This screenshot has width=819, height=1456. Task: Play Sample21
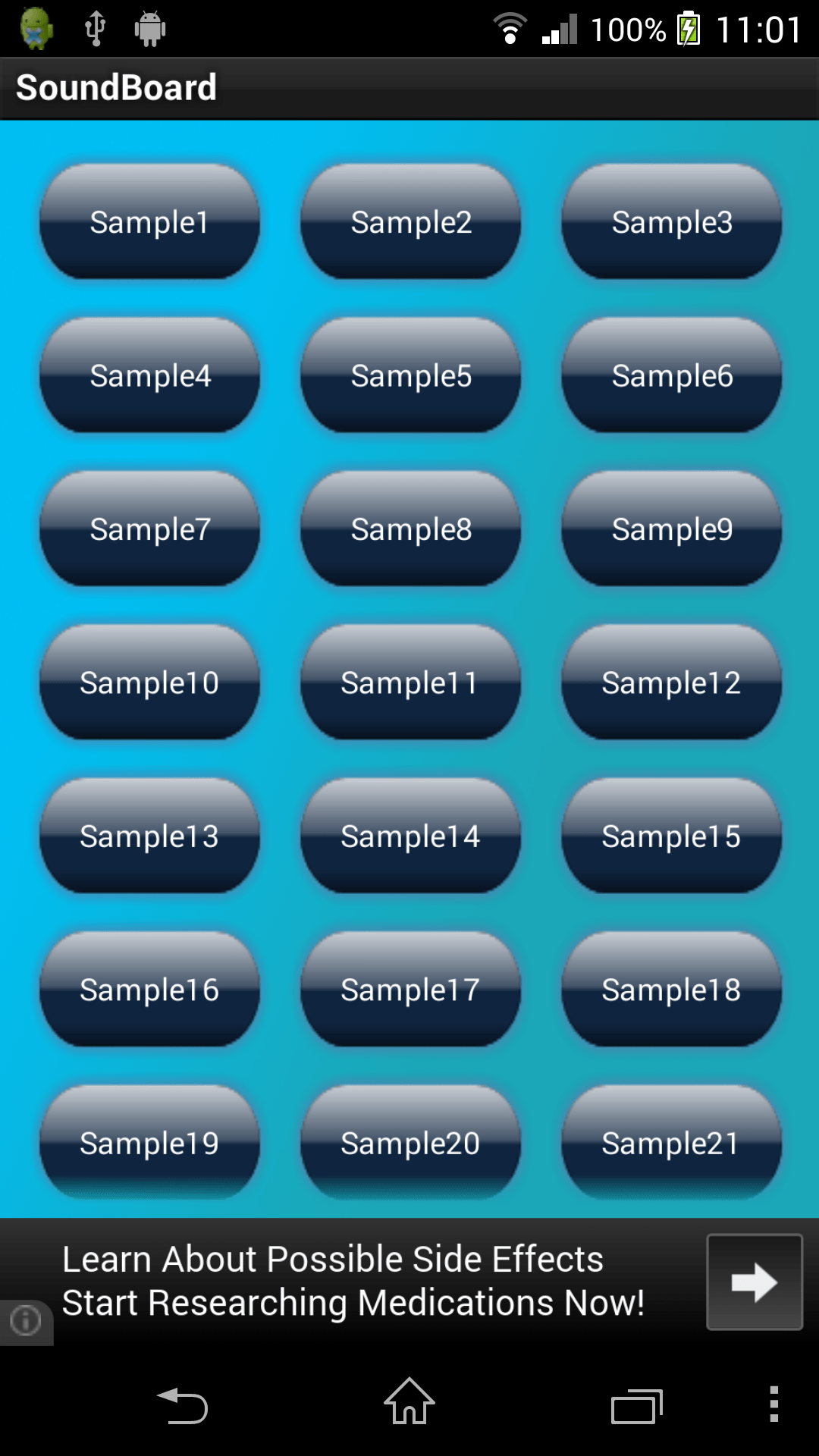[x=671, y=1143]
